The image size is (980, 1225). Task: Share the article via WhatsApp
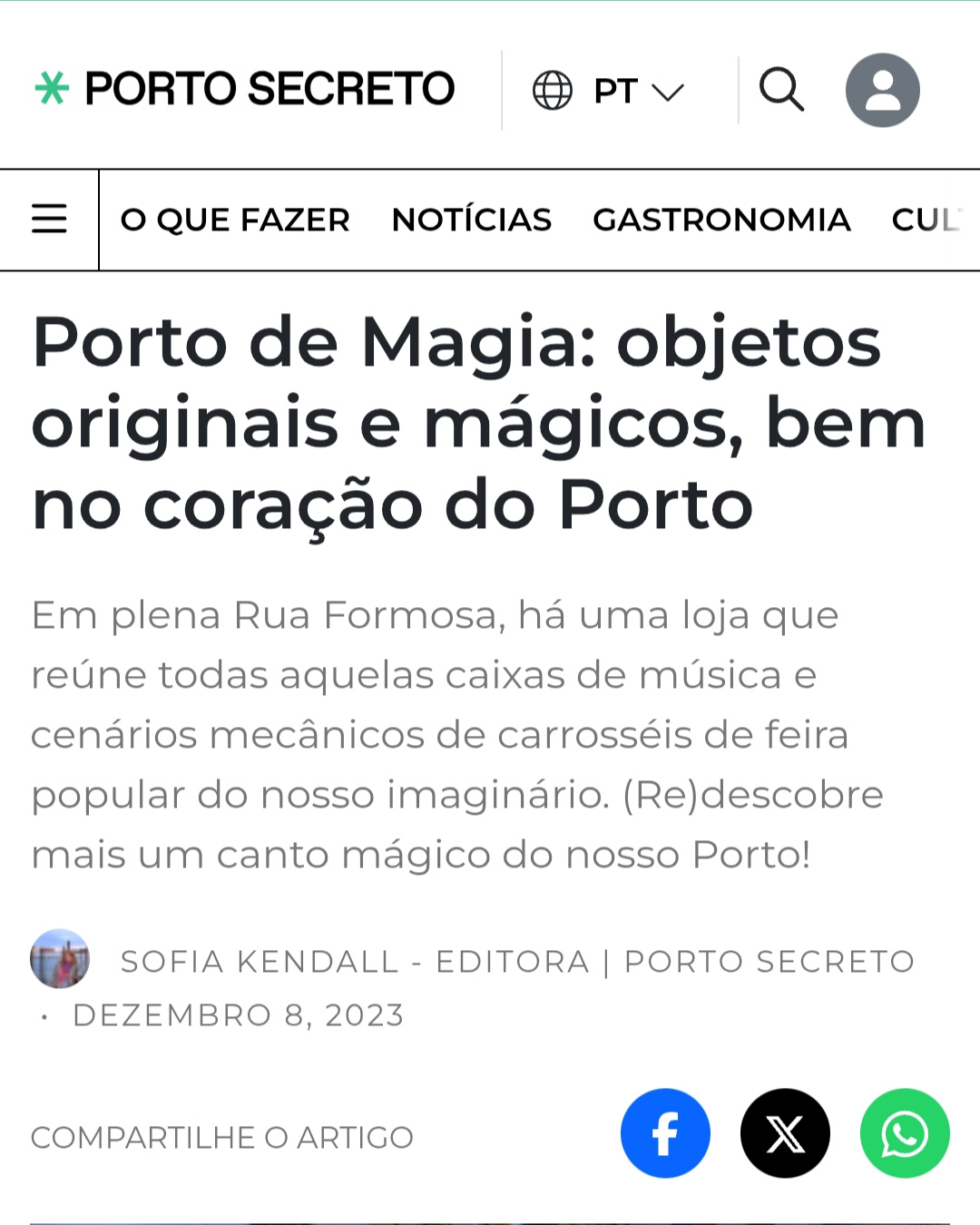tap(905, 1133)
